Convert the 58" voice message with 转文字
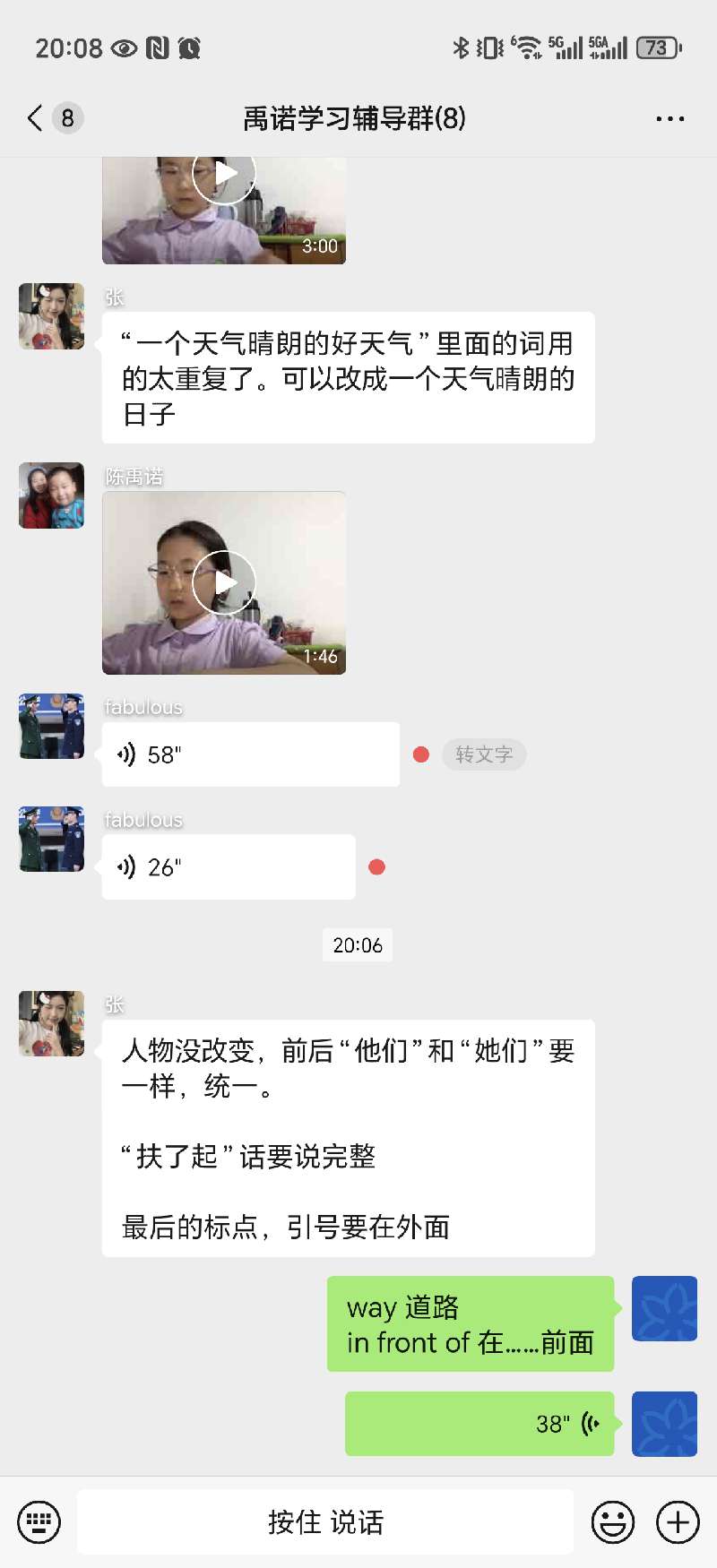 pos(484,754)
